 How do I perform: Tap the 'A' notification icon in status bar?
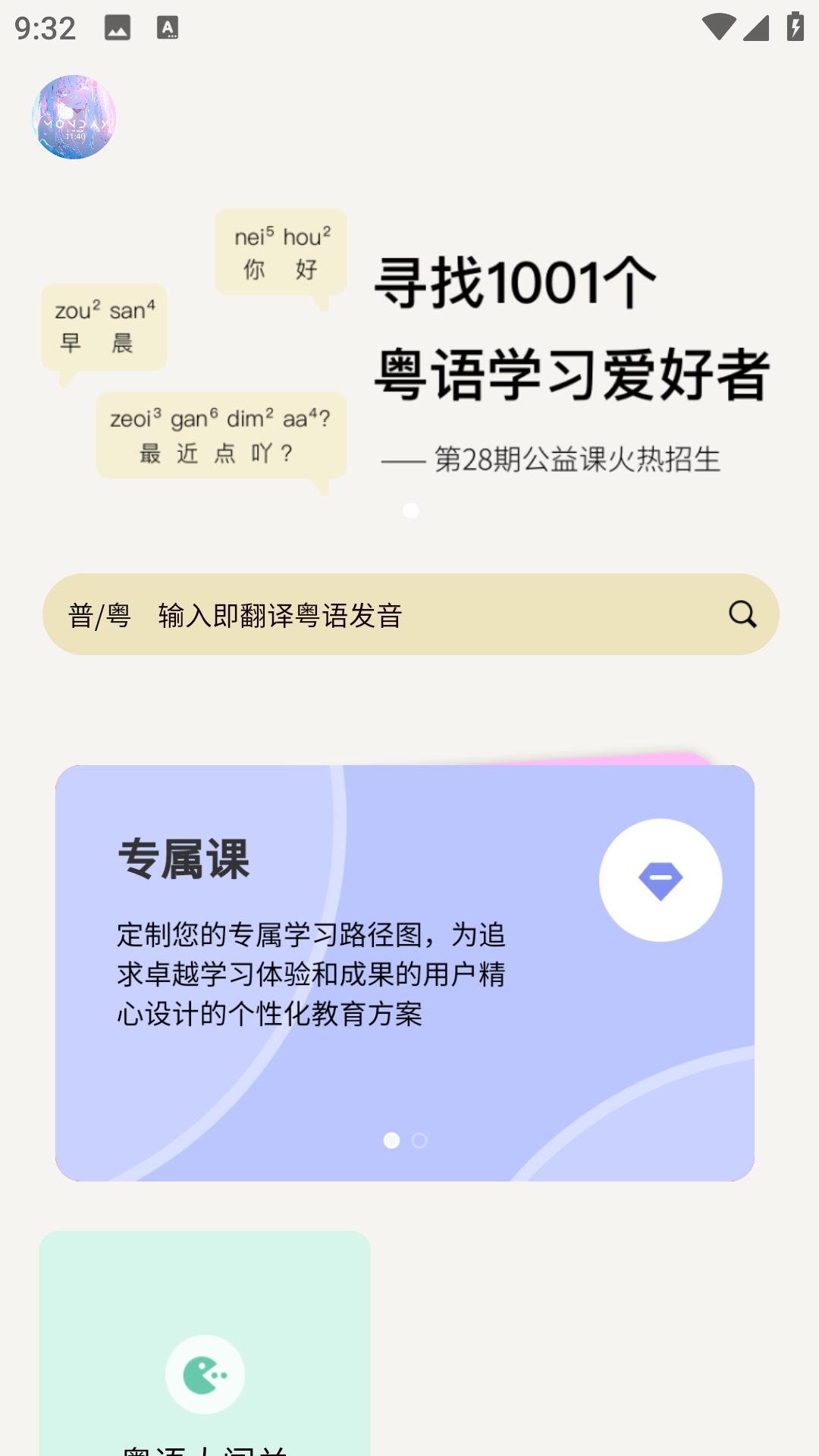[168, 27]
